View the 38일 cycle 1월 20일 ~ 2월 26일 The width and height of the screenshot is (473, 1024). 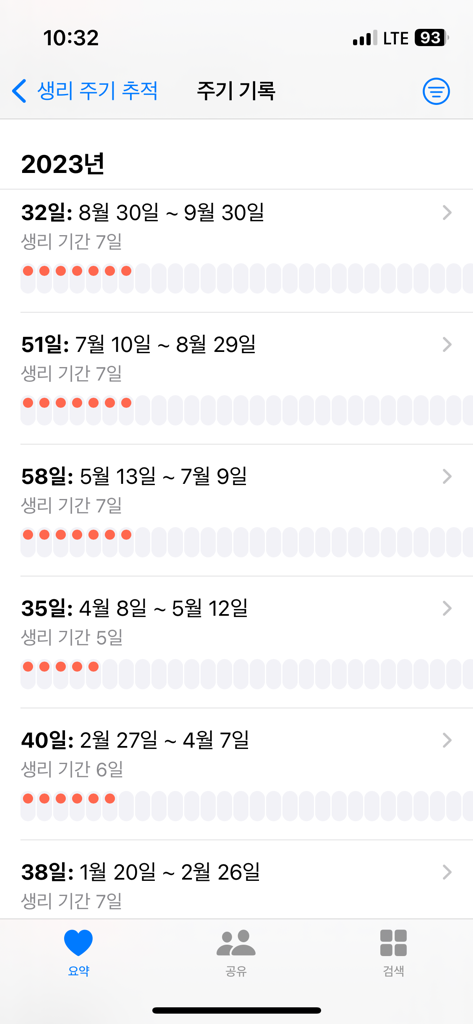[x=236, y=879]
